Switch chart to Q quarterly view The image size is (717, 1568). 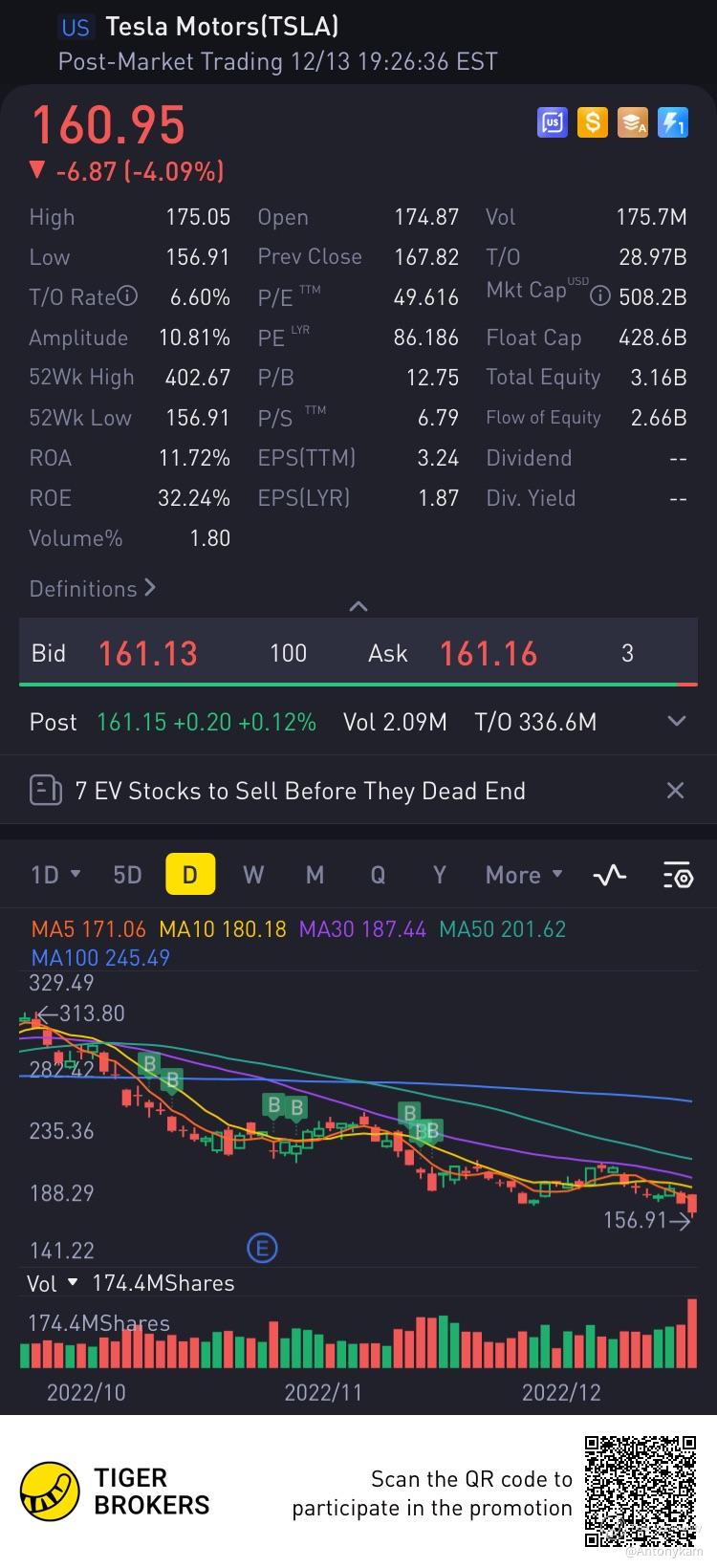(x=378, y=875)
